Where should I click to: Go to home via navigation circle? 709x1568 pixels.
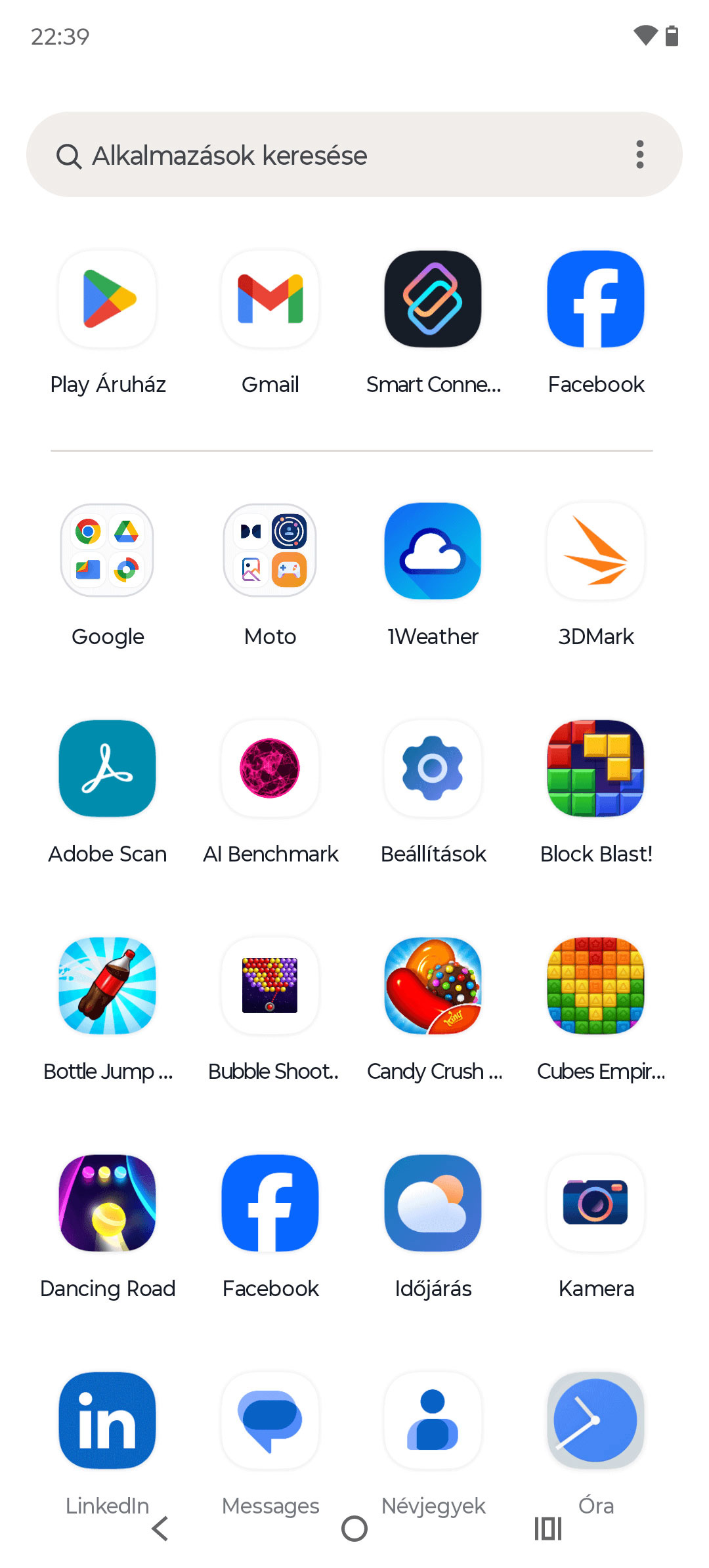coord(354,1529)
